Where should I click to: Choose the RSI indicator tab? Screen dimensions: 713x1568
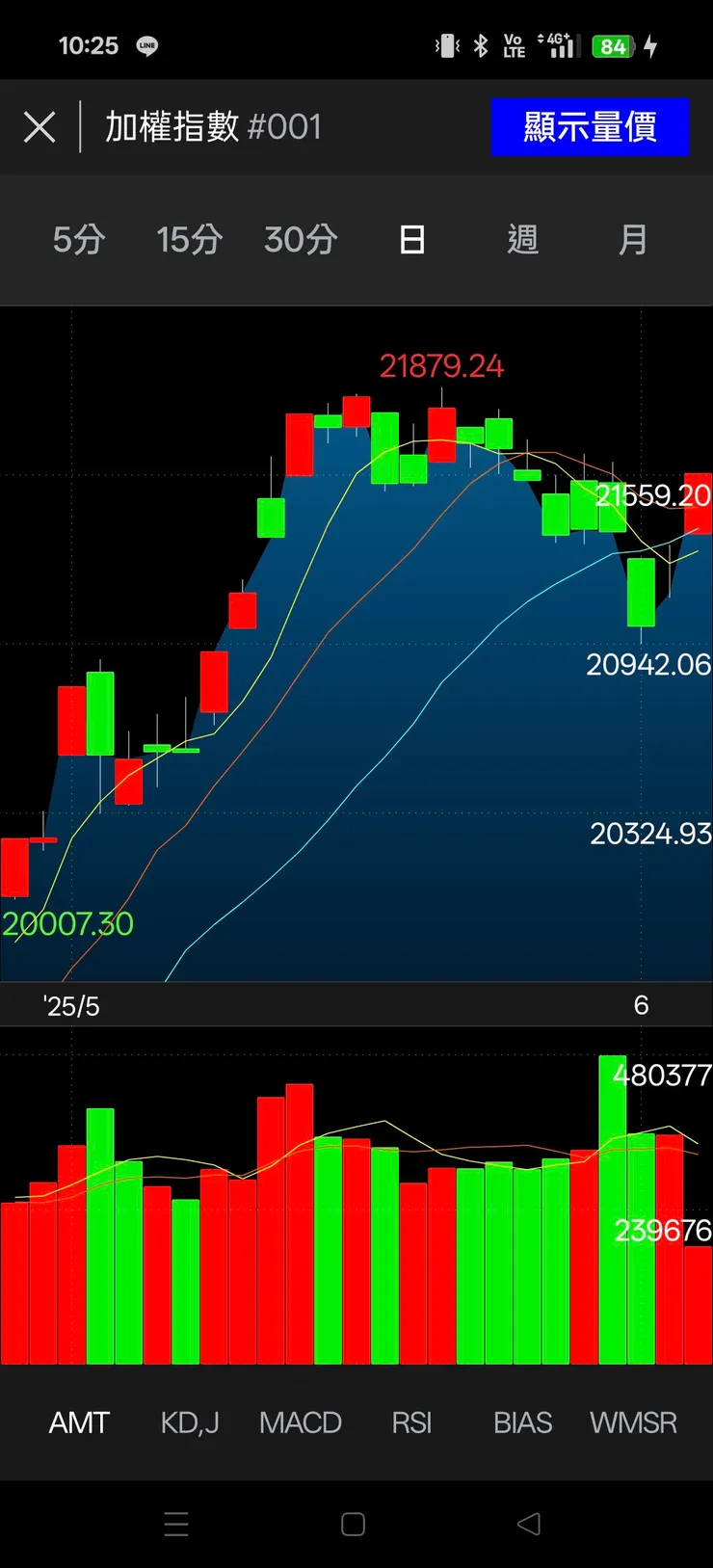click(411, 1422)
